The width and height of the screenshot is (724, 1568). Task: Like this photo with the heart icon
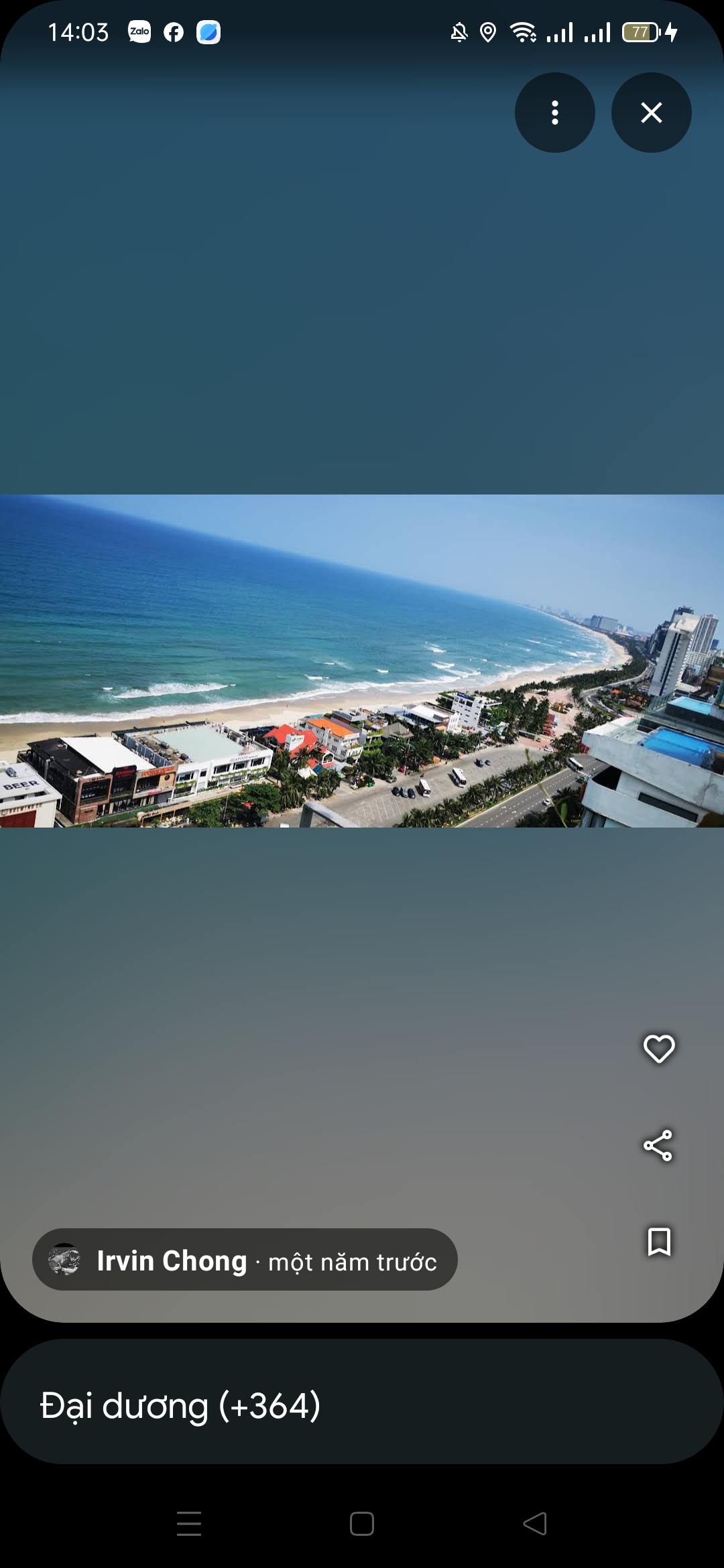(x=658, y=1049)
